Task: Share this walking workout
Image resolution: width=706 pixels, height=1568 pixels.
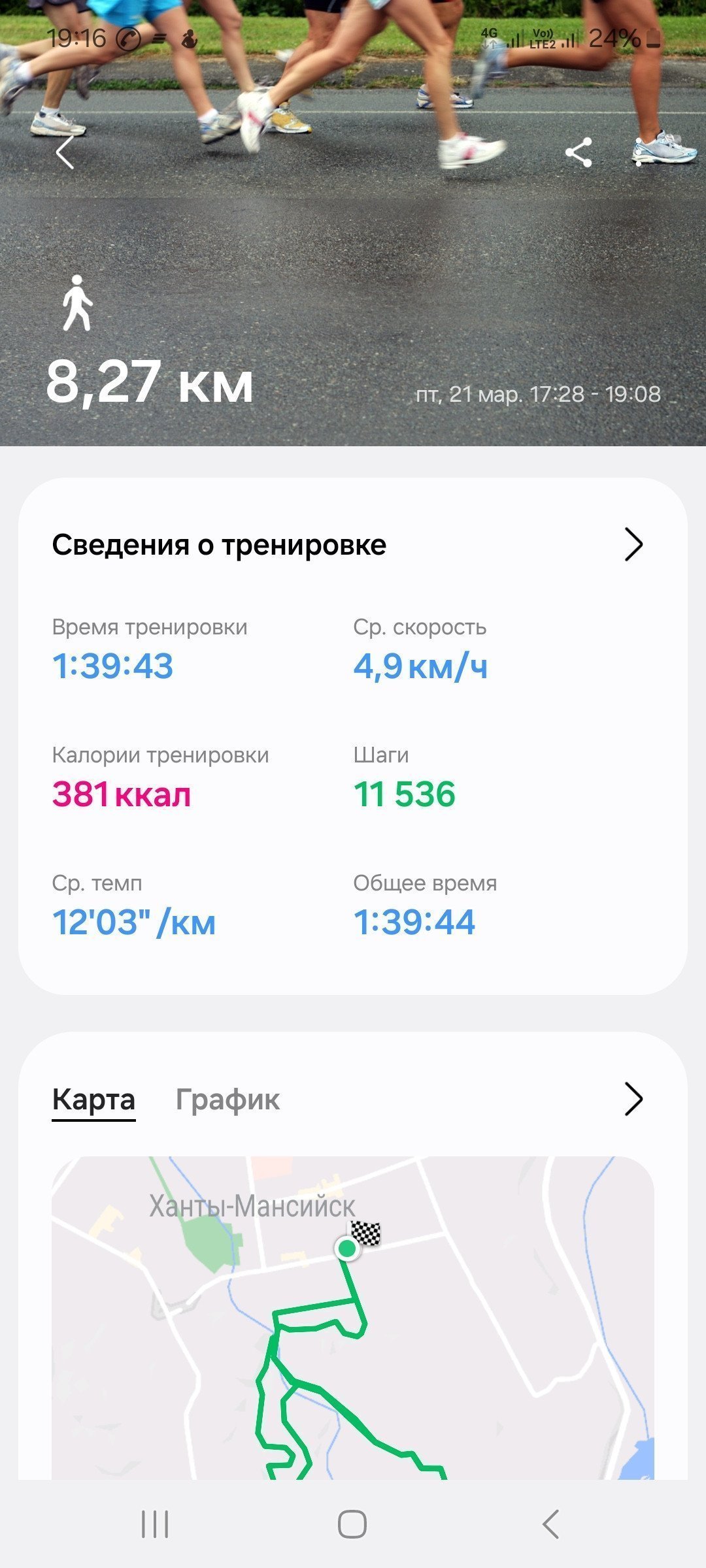Action: click(579, 153)
